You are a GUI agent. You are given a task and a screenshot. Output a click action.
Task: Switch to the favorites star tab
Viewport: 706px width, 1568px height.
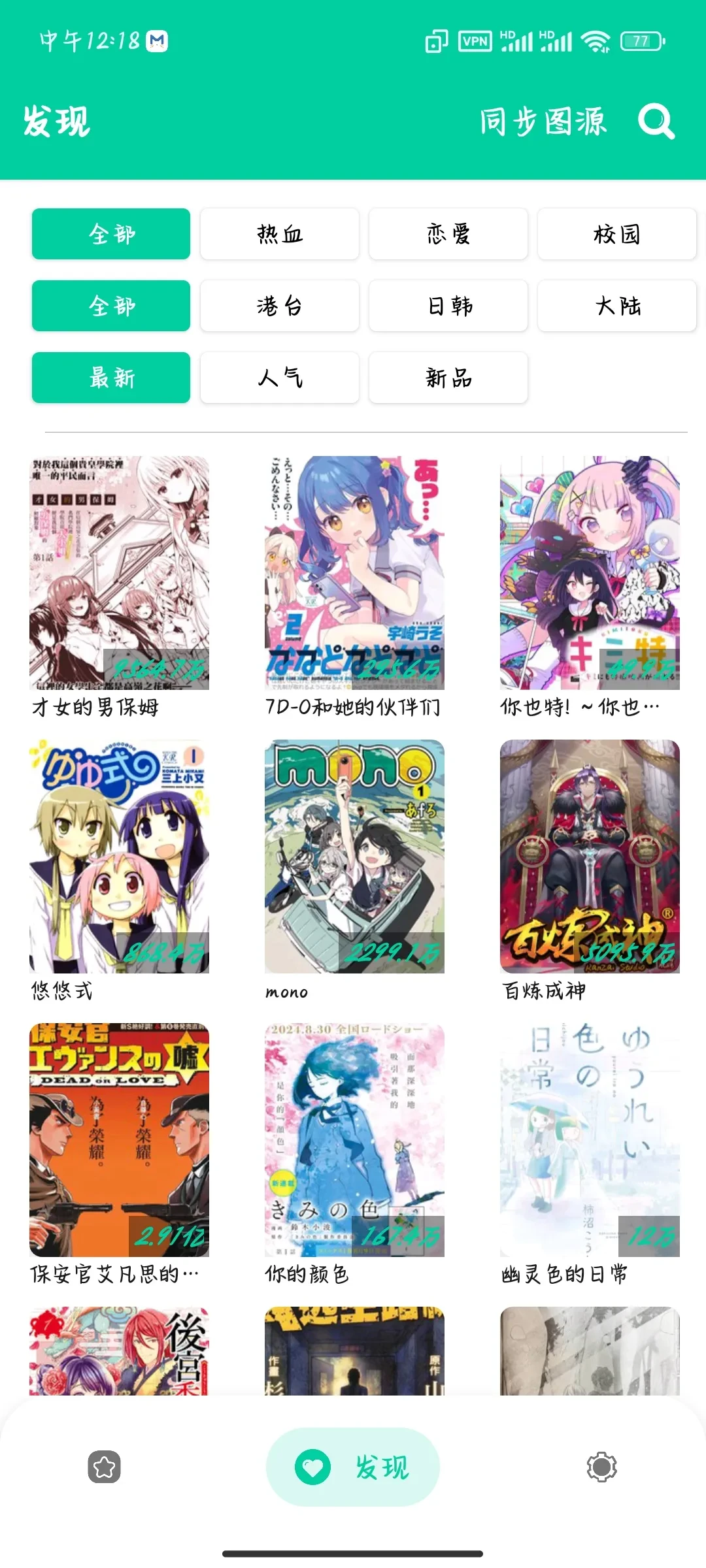(x=105, y=1467)
